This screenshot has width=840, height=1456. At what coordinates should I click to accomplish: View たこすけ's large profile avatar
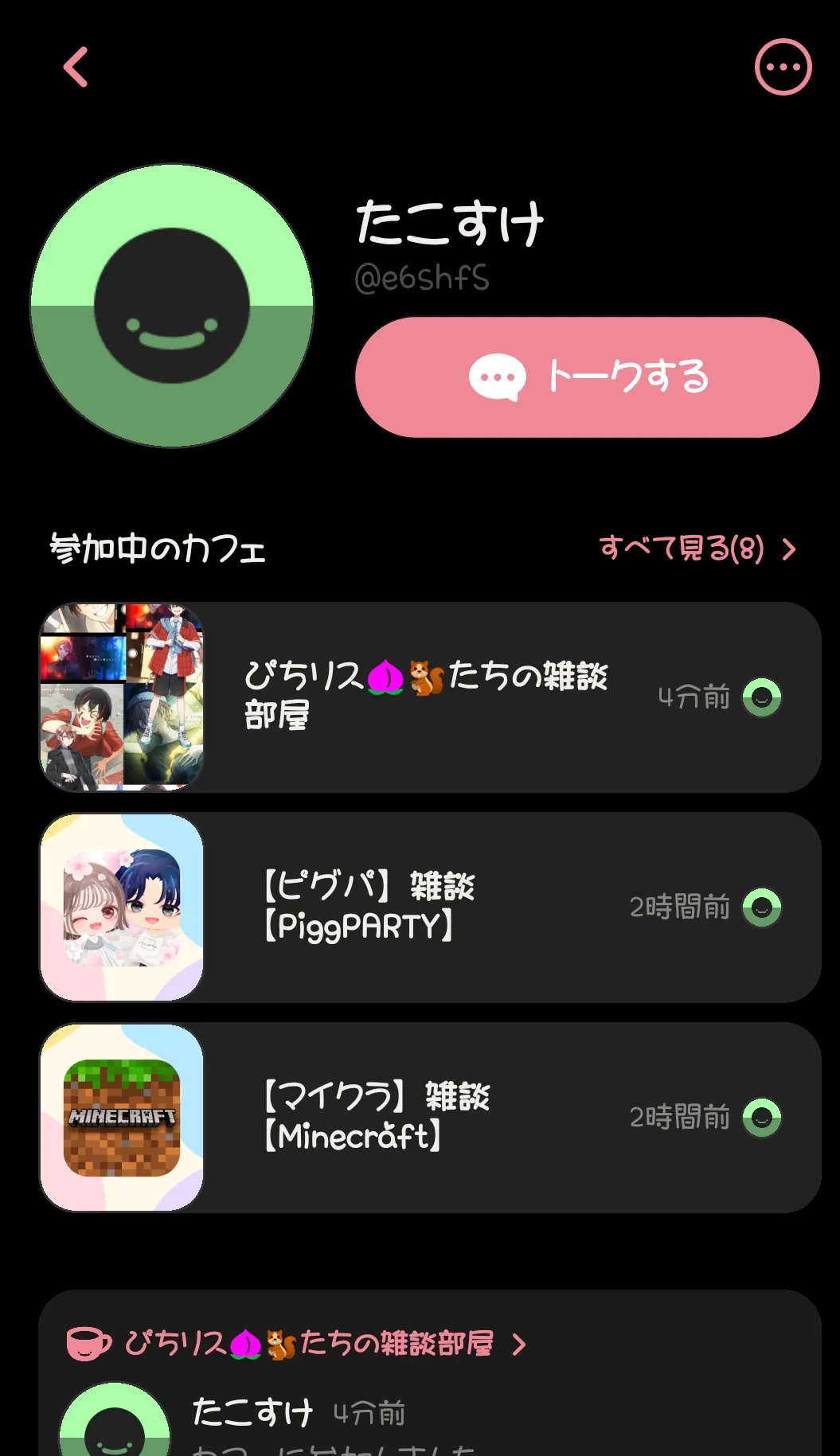click(172, 306)
